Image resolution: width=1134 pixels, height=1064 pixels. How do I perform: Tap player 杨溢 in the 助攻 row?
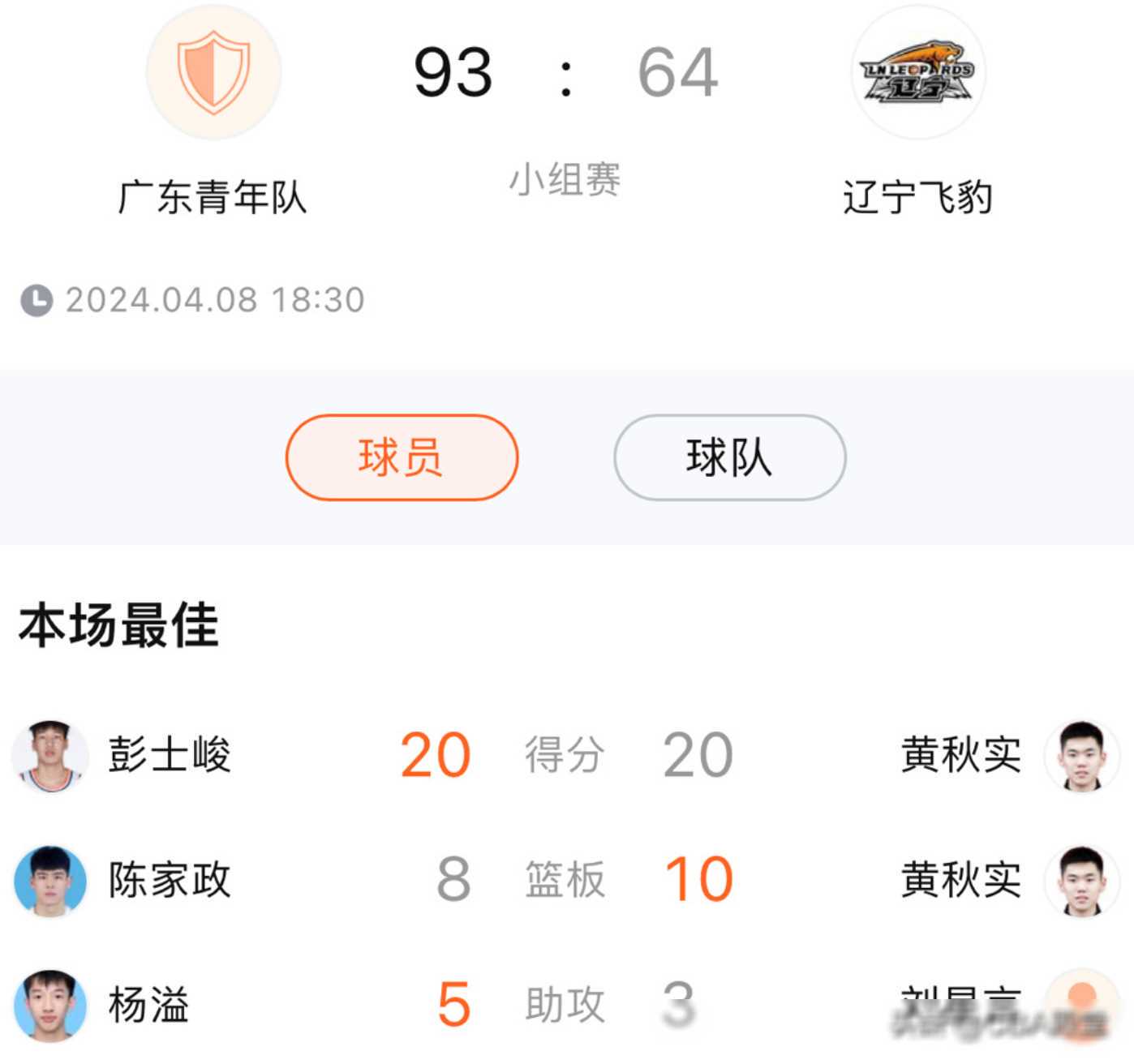148,1005
